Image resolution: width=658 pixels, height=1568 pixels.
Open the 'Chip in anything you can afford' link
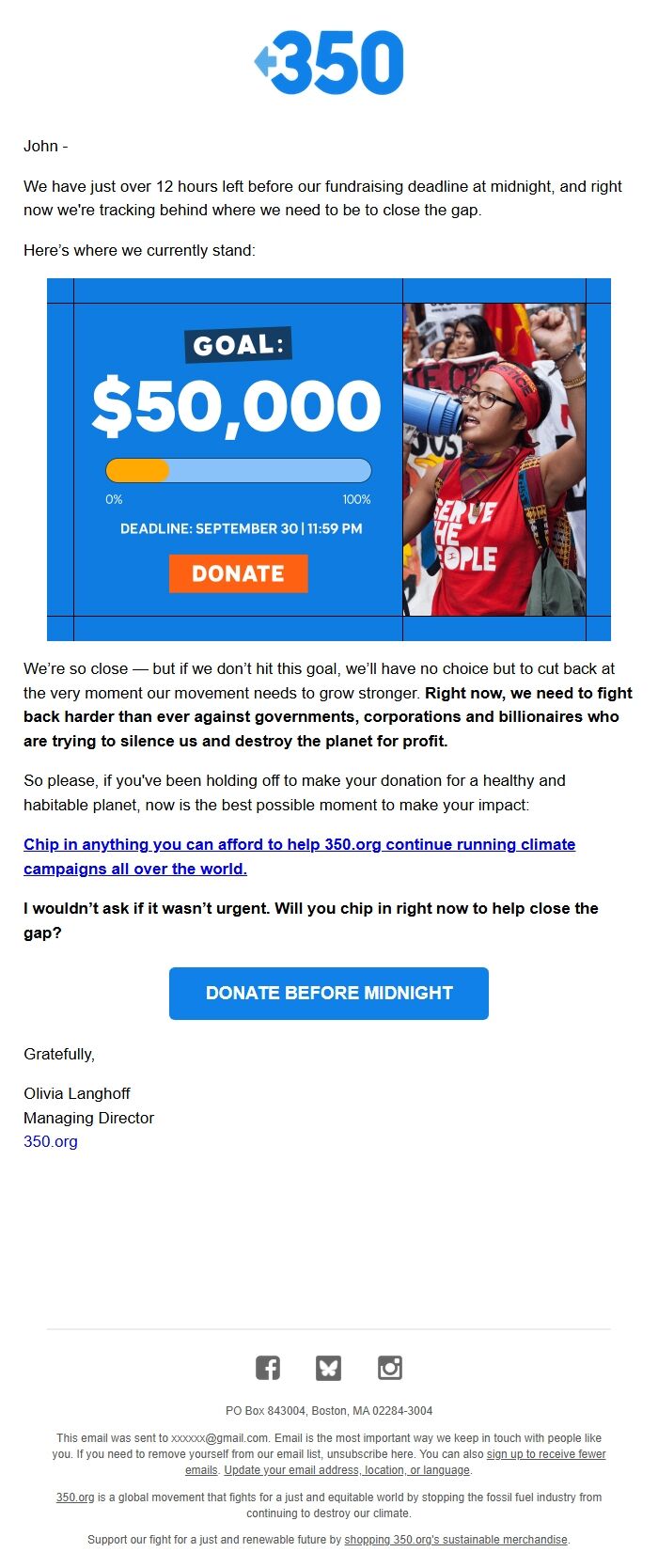click(299, 844)
